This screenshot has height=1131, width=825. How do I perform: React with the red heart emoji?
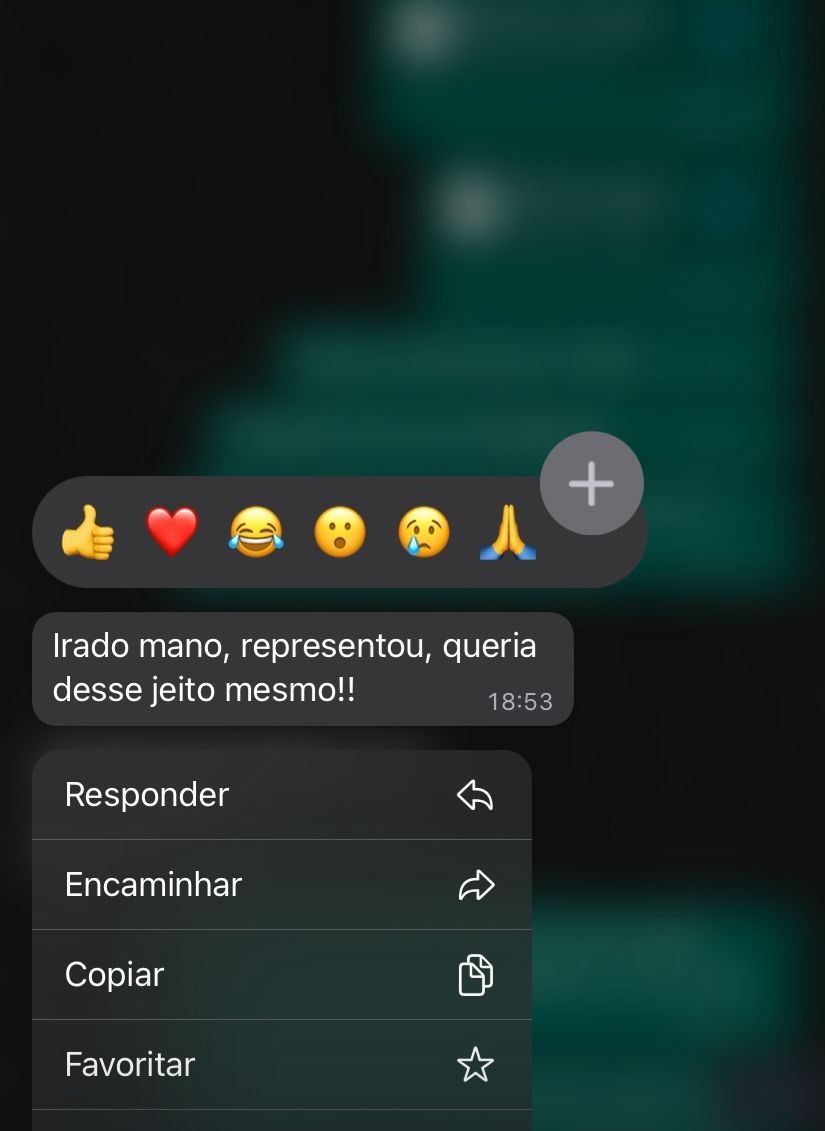pos(172,532)
